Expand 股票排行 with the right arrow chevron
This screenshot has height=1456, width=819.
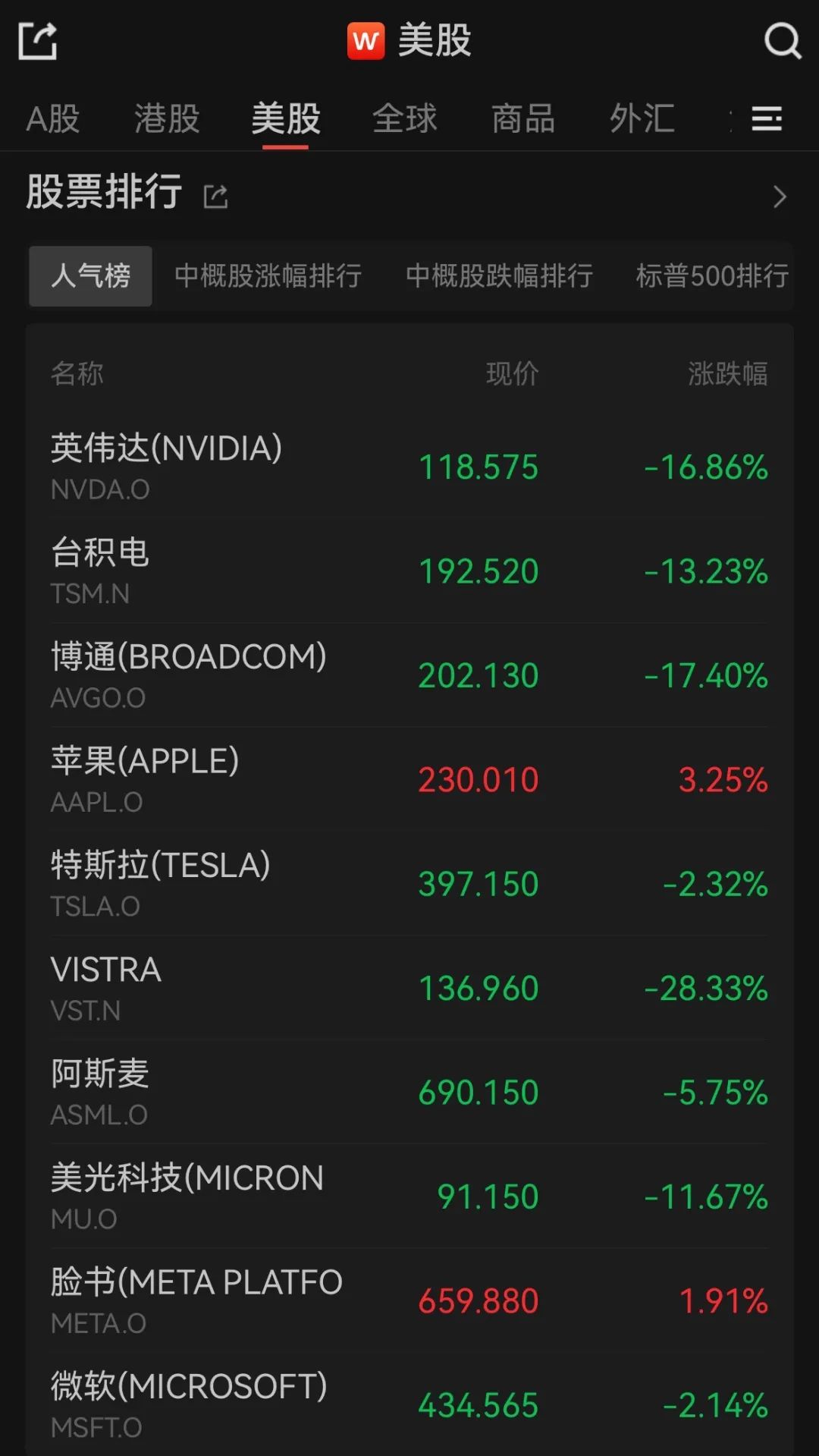point(780,196)
